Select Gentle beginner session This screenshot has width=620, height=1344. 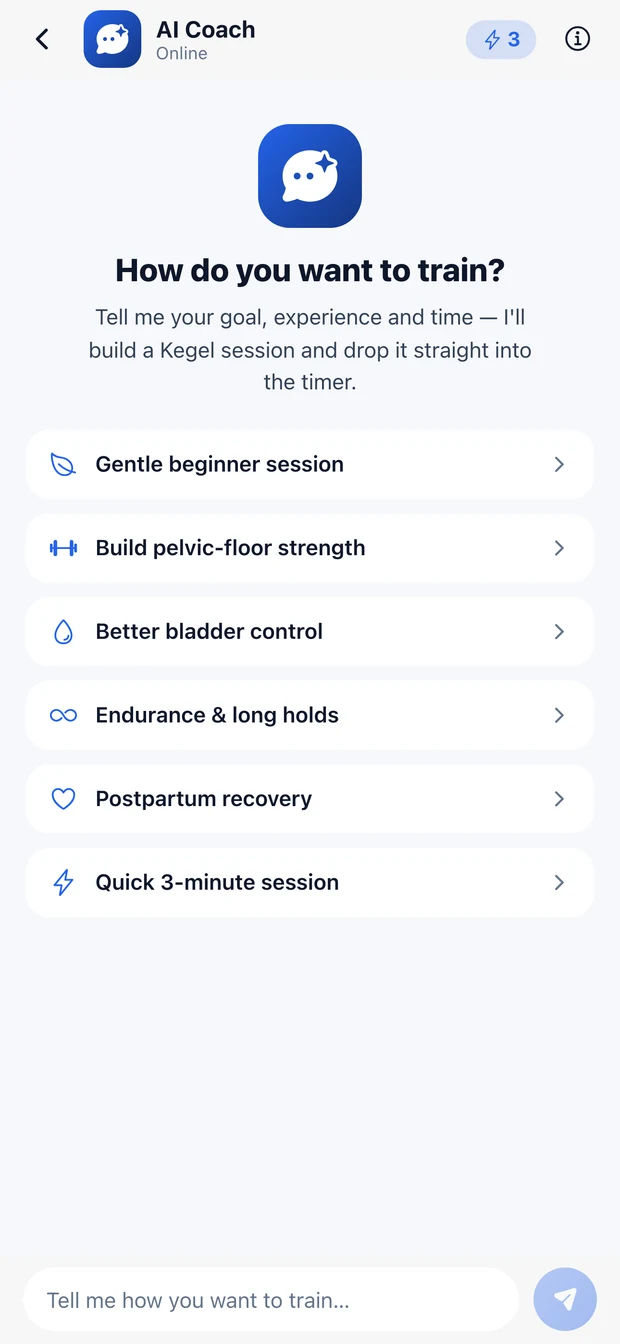[x=310, y=464]
